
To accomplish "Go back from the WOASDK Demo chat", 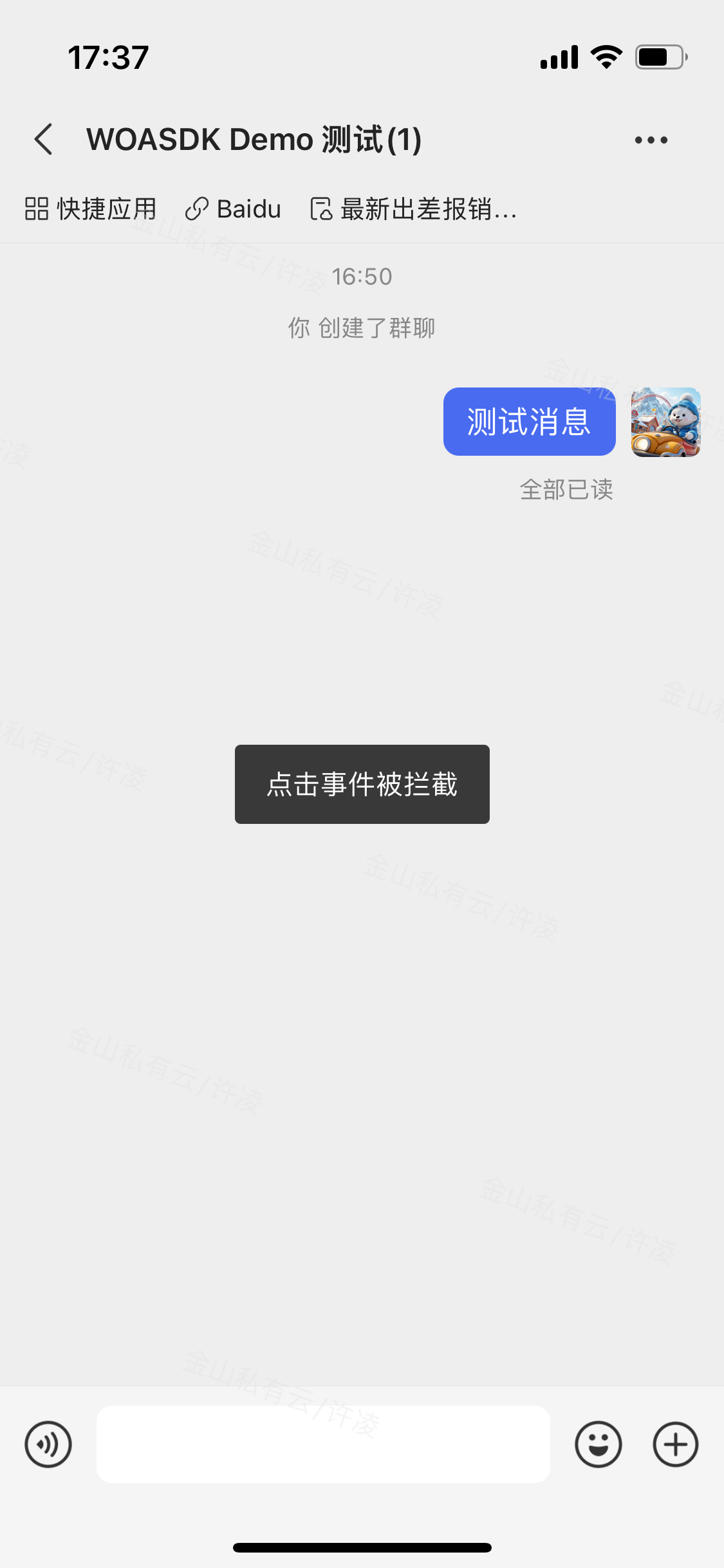I will [43, 139].
